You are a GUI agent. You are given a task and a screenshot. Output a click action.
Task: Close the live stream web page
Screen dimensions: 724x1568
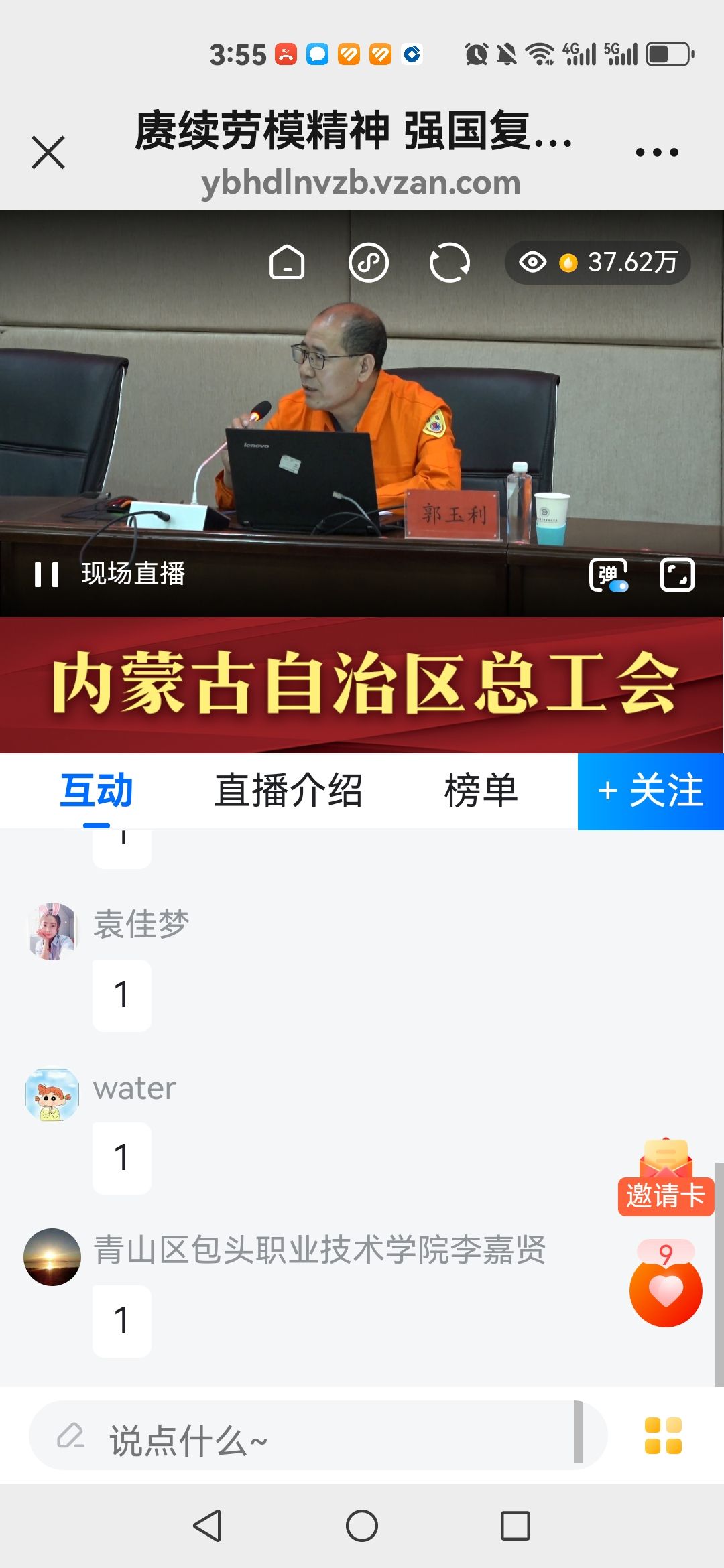[48, 152]
